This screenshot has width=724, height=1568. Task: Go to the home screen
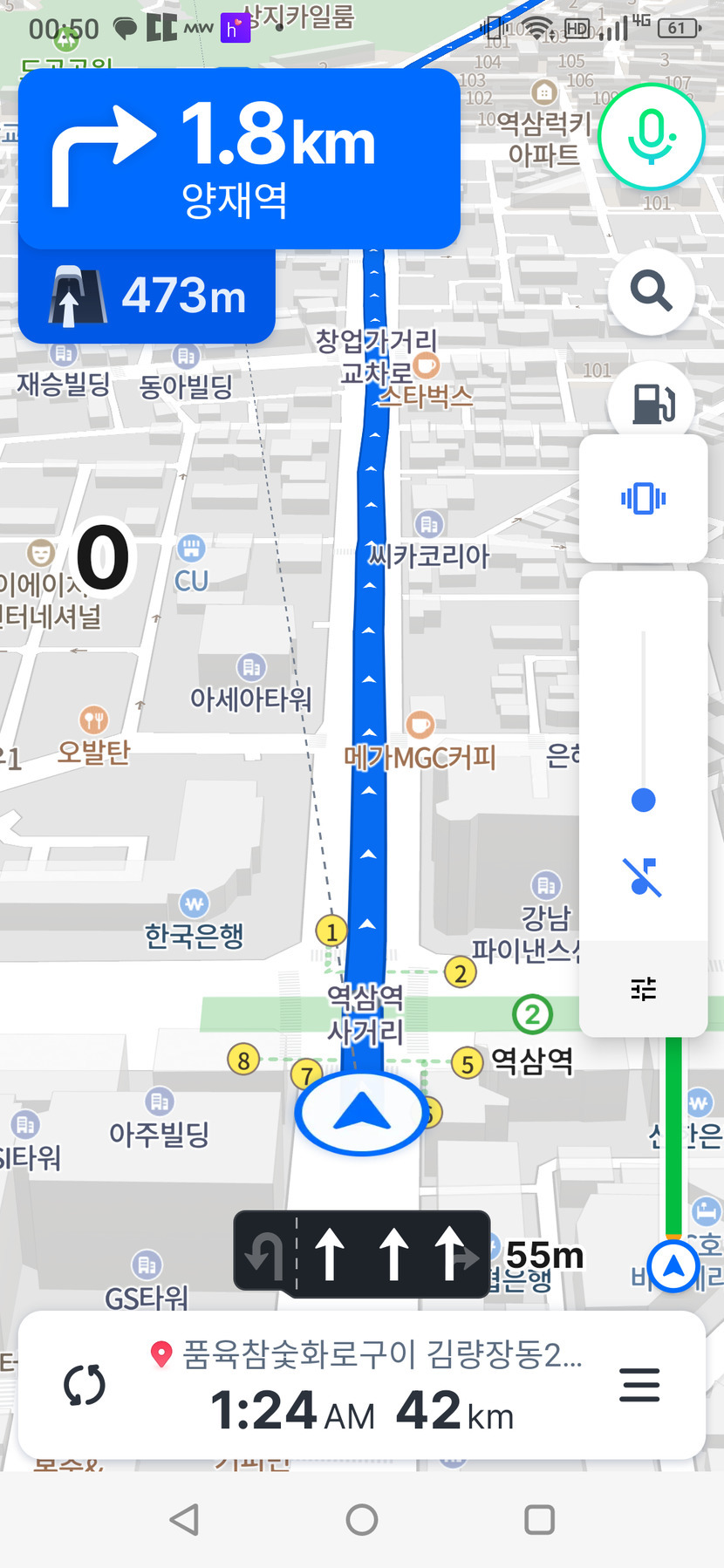coord(361,1520)
